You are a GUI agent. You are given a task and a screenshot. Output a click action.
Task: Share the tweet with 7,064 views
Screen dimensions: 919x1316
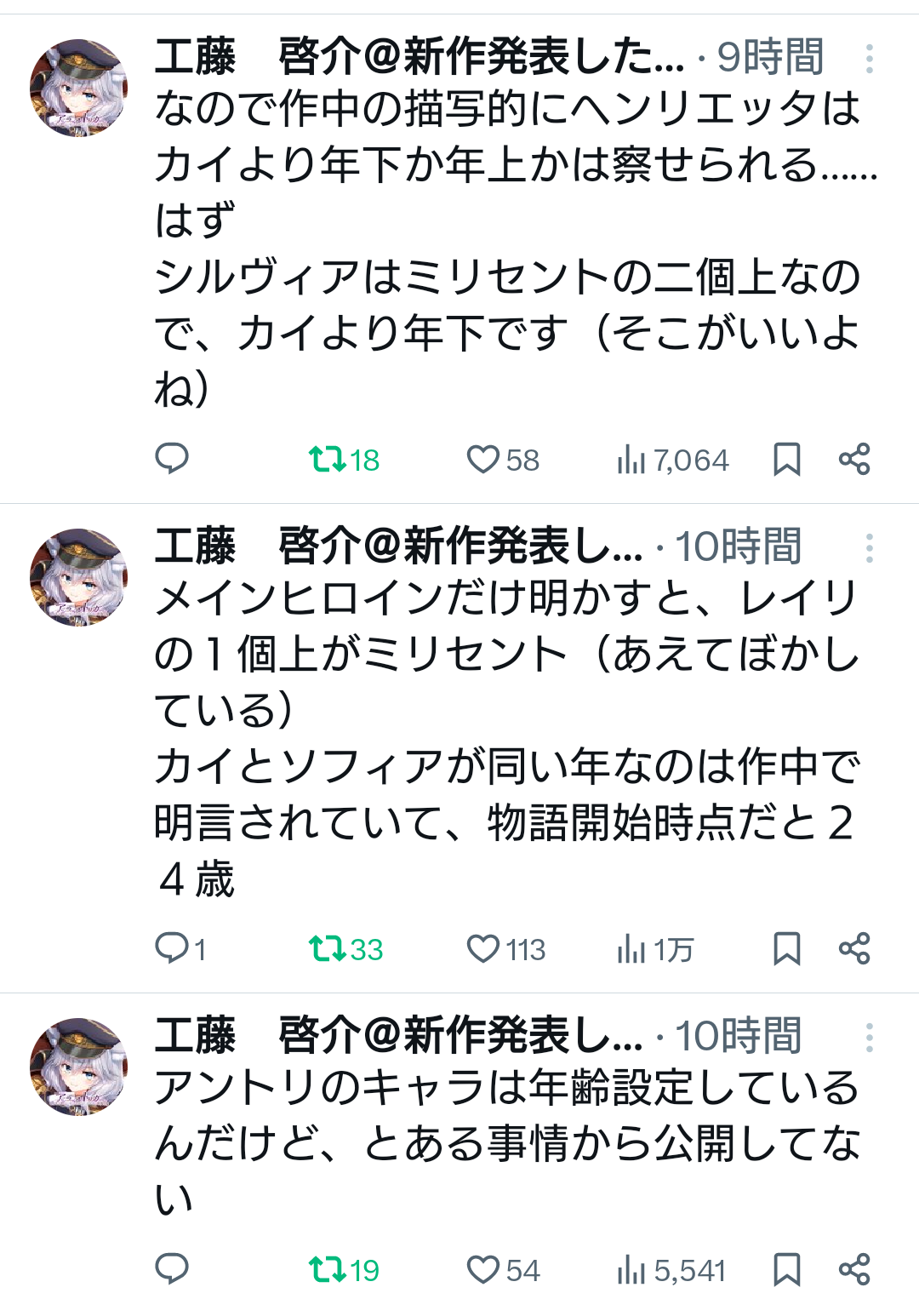coord(854,460)
